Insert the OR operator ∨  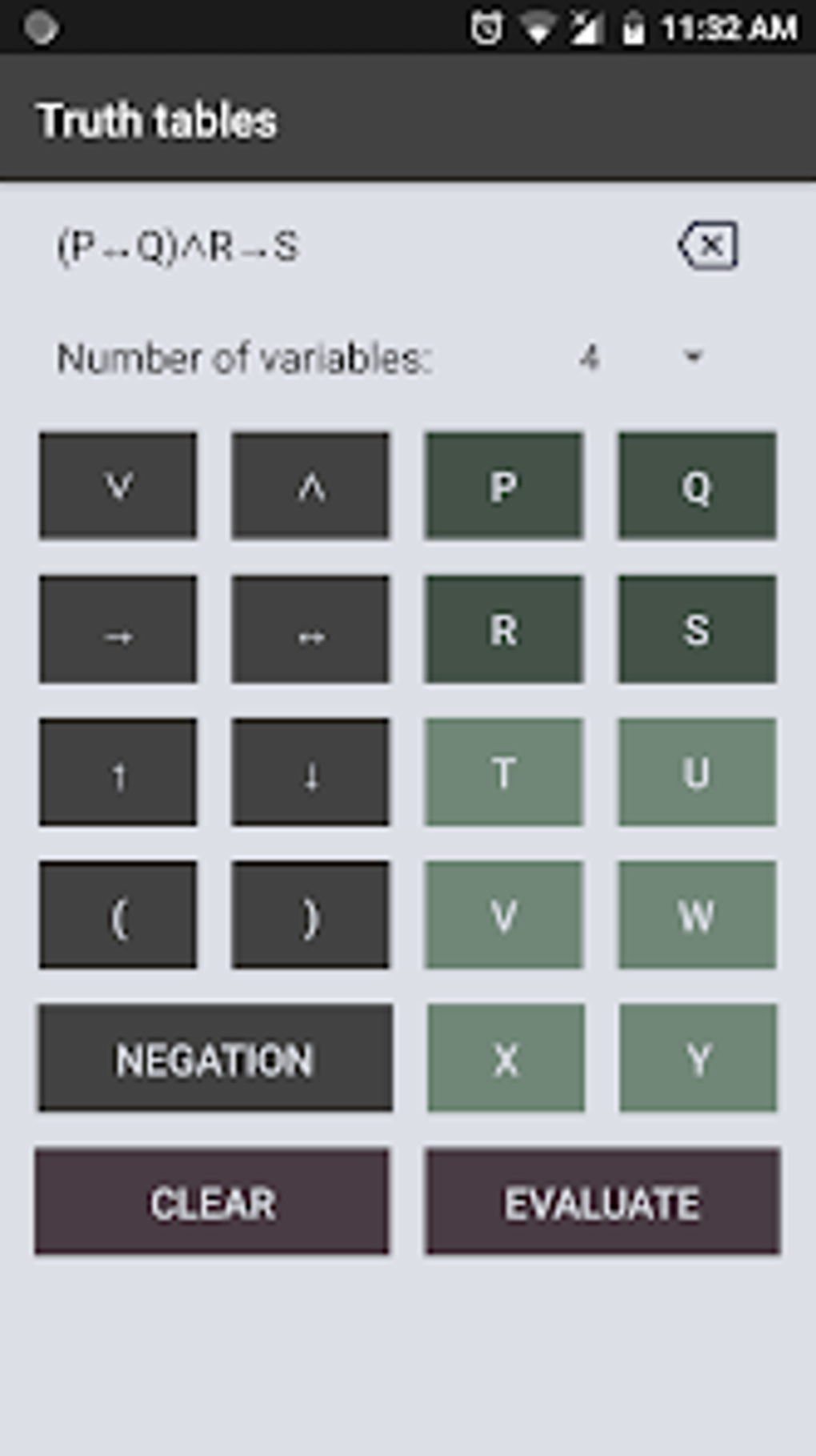point(118,485)
